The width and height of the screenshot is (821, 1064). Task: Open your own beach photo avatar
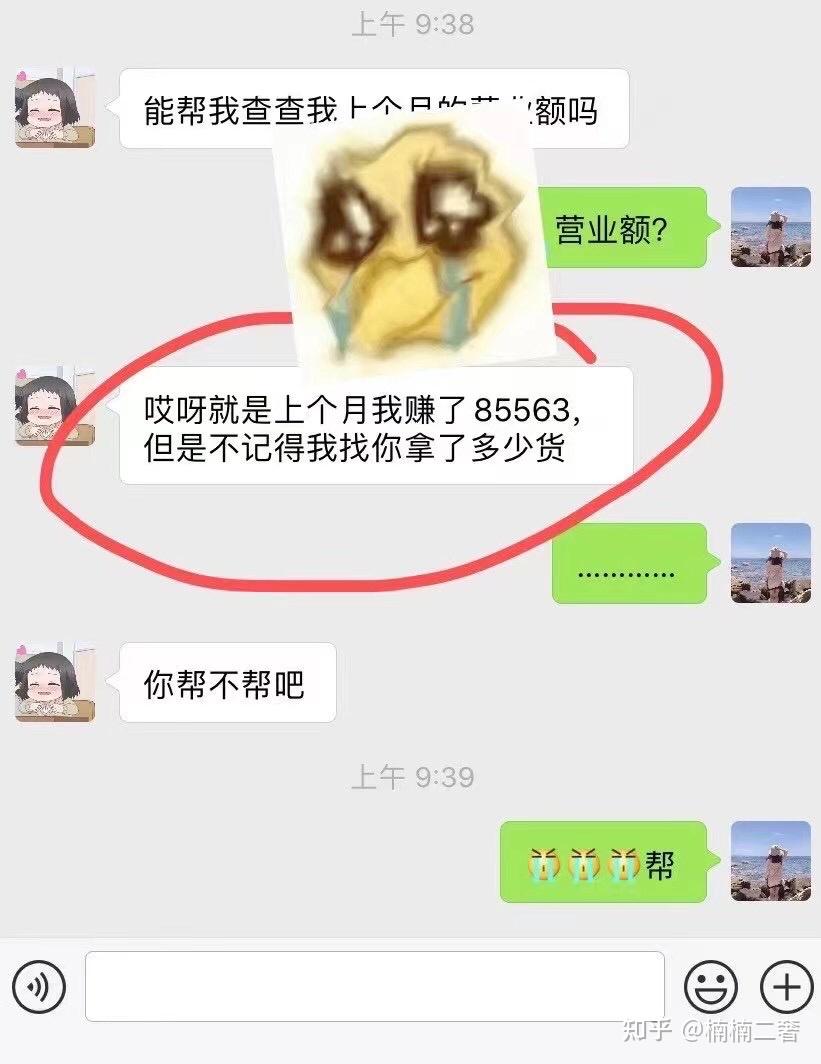tap(770, 227)
